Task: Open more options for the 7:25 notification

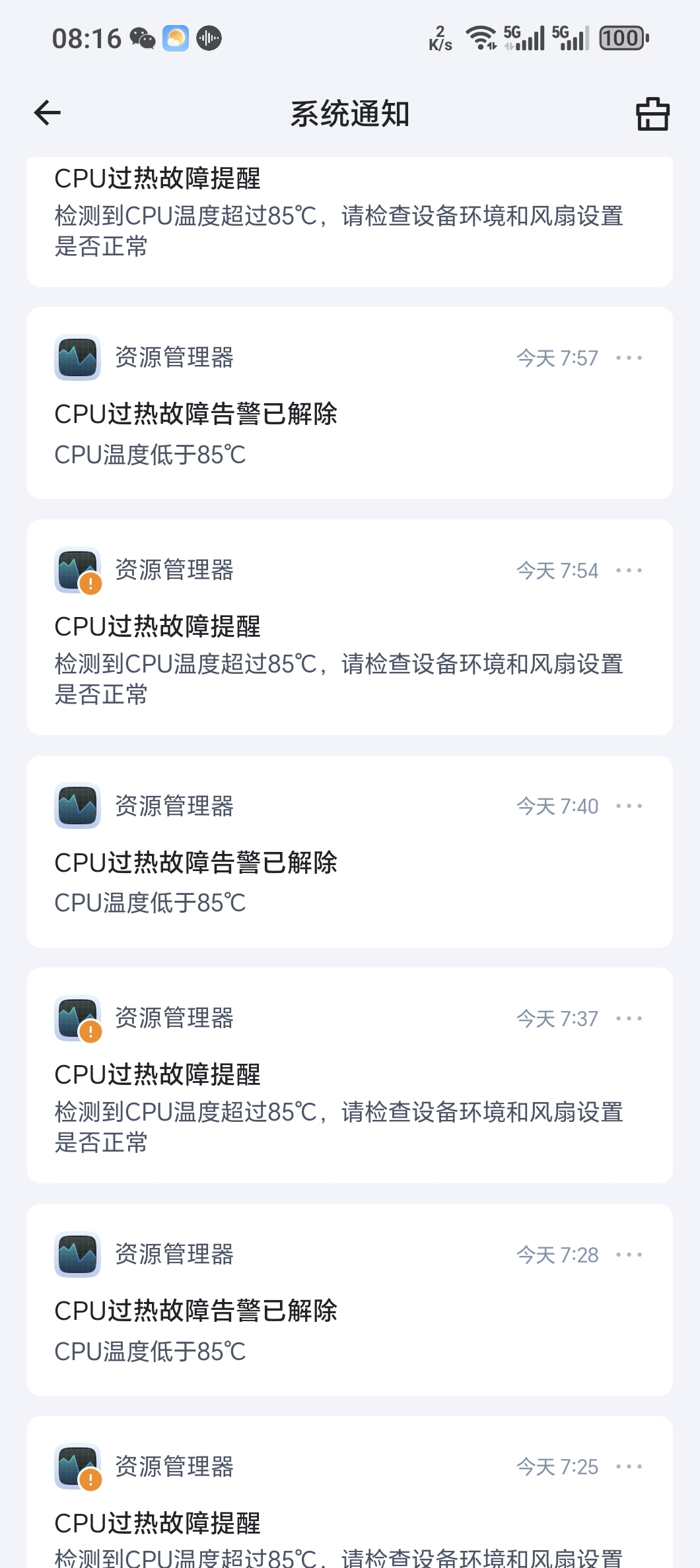Action: coord(629,1466)
